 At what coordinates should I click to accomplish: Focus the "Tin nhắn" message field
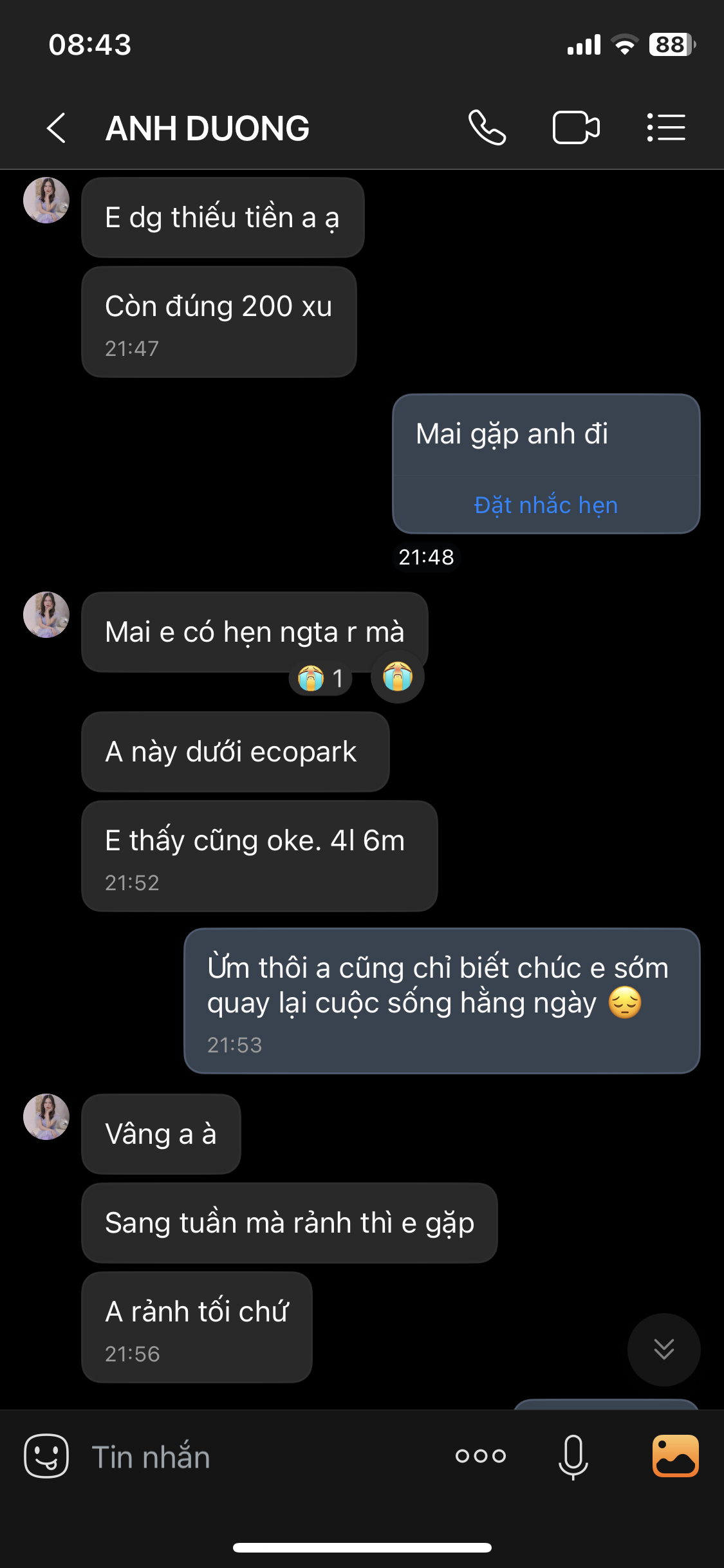[x=257, y=1457]
